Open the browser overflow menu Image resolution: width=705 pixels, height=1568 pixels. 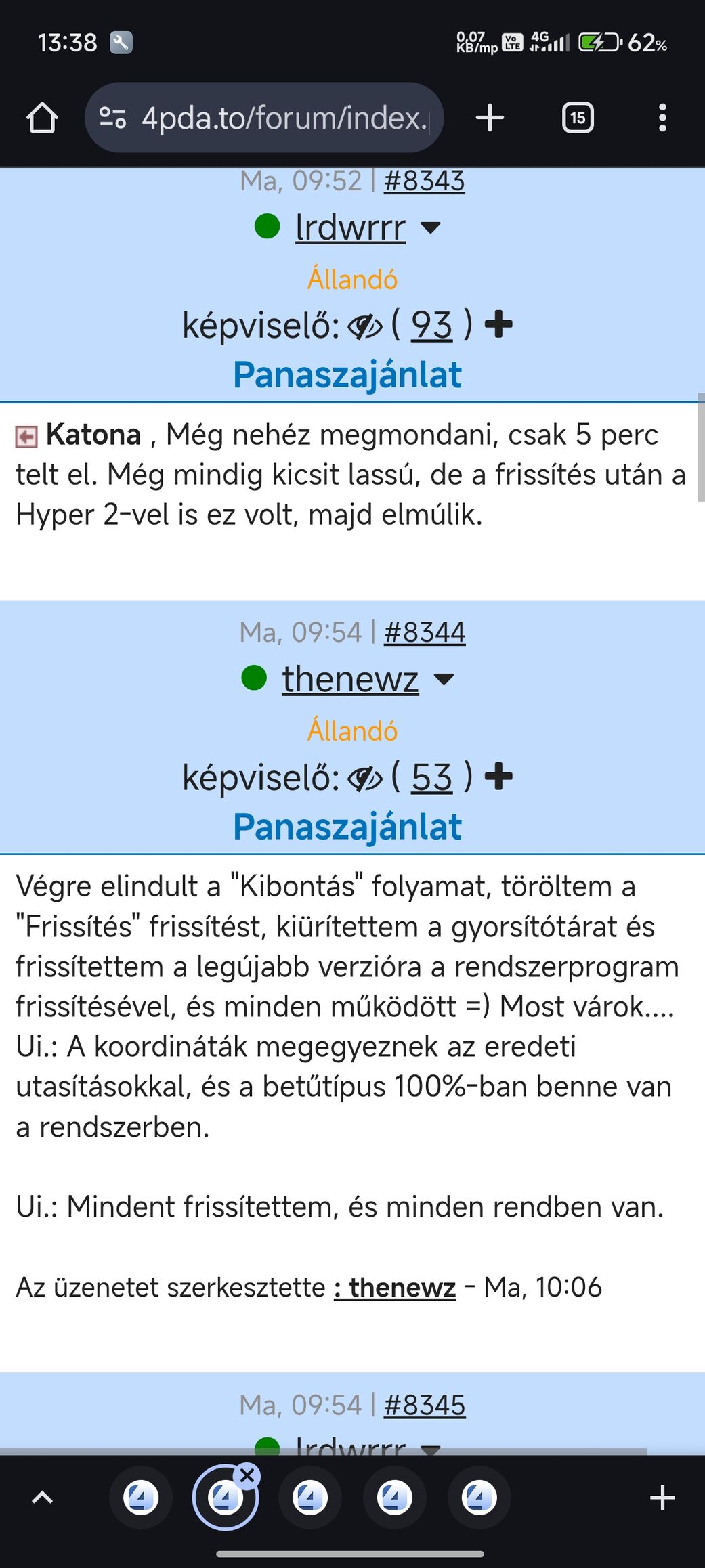pyautogui.click(x=662, y=118)
